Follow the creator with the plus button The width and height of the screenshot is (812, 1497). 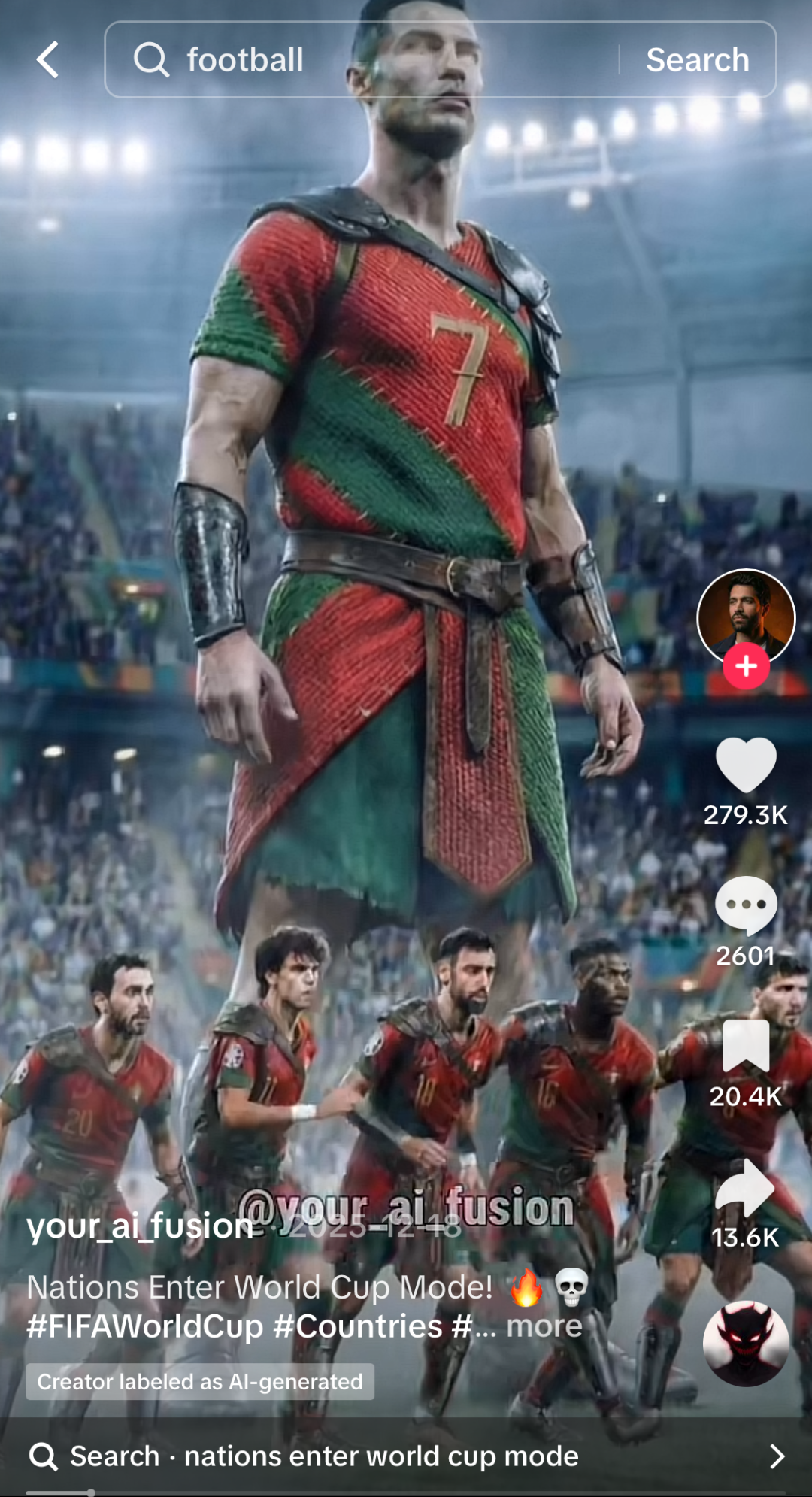(x=746, y=666)
